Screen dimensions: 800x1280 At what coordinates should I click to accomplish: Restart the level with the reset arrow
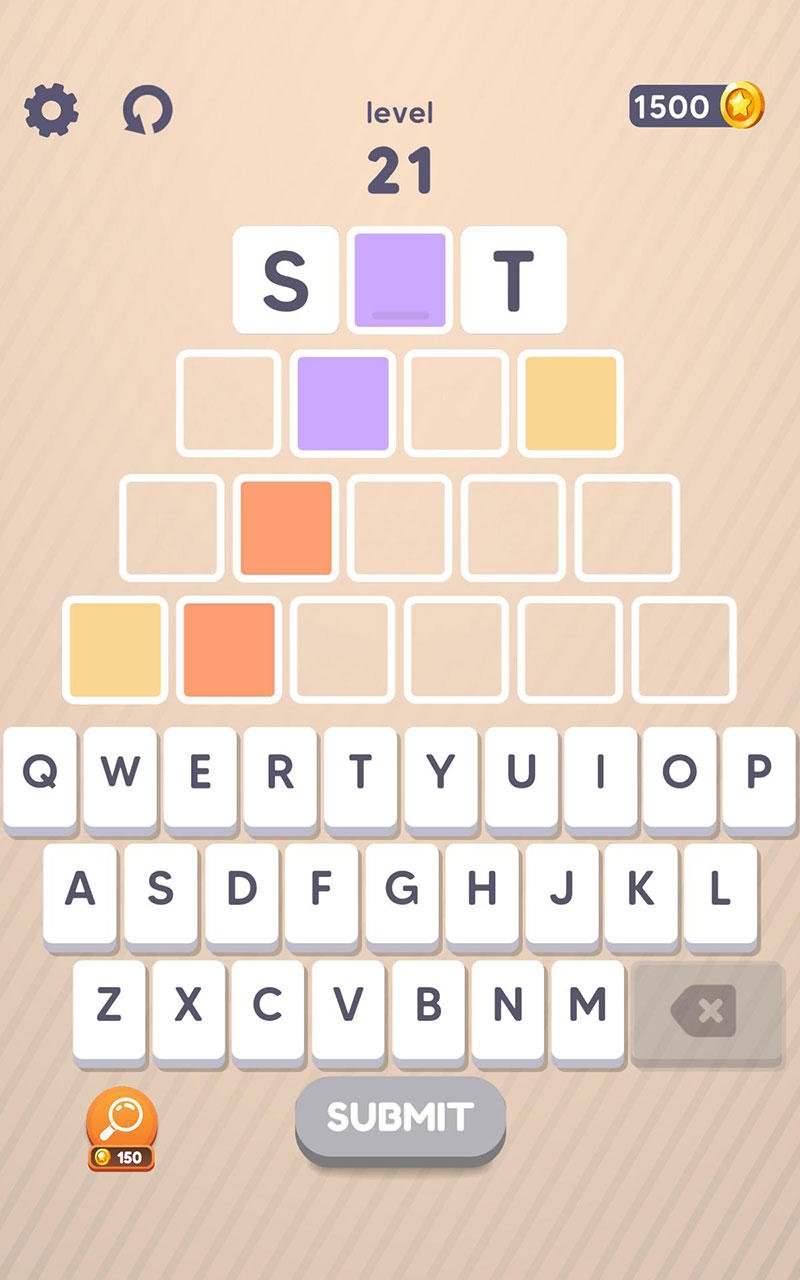[x=148, y=110]
